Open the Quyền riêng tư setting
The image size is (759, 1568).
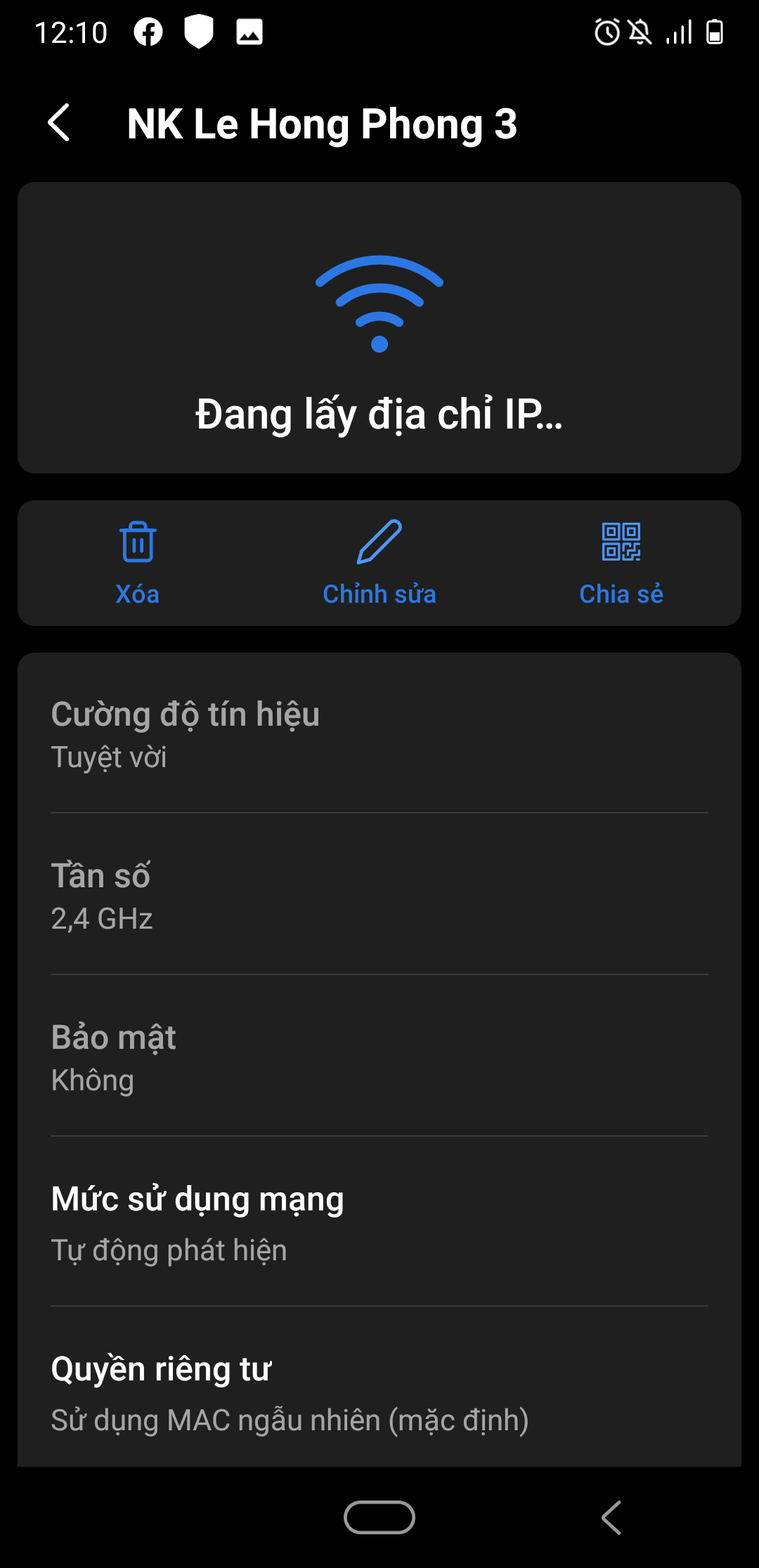click(379, 1392)
